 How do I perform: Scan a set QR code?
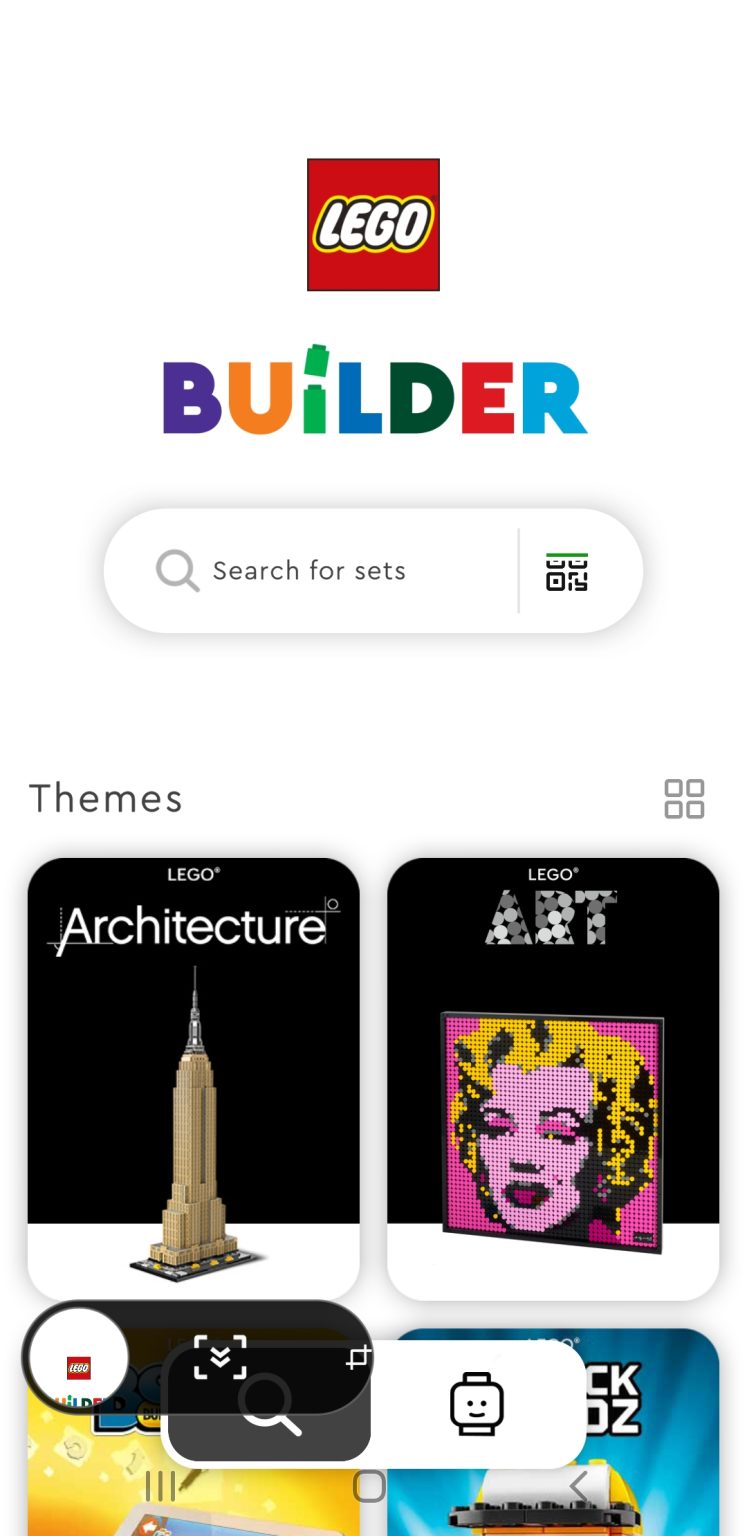click(x=567, y=571)
